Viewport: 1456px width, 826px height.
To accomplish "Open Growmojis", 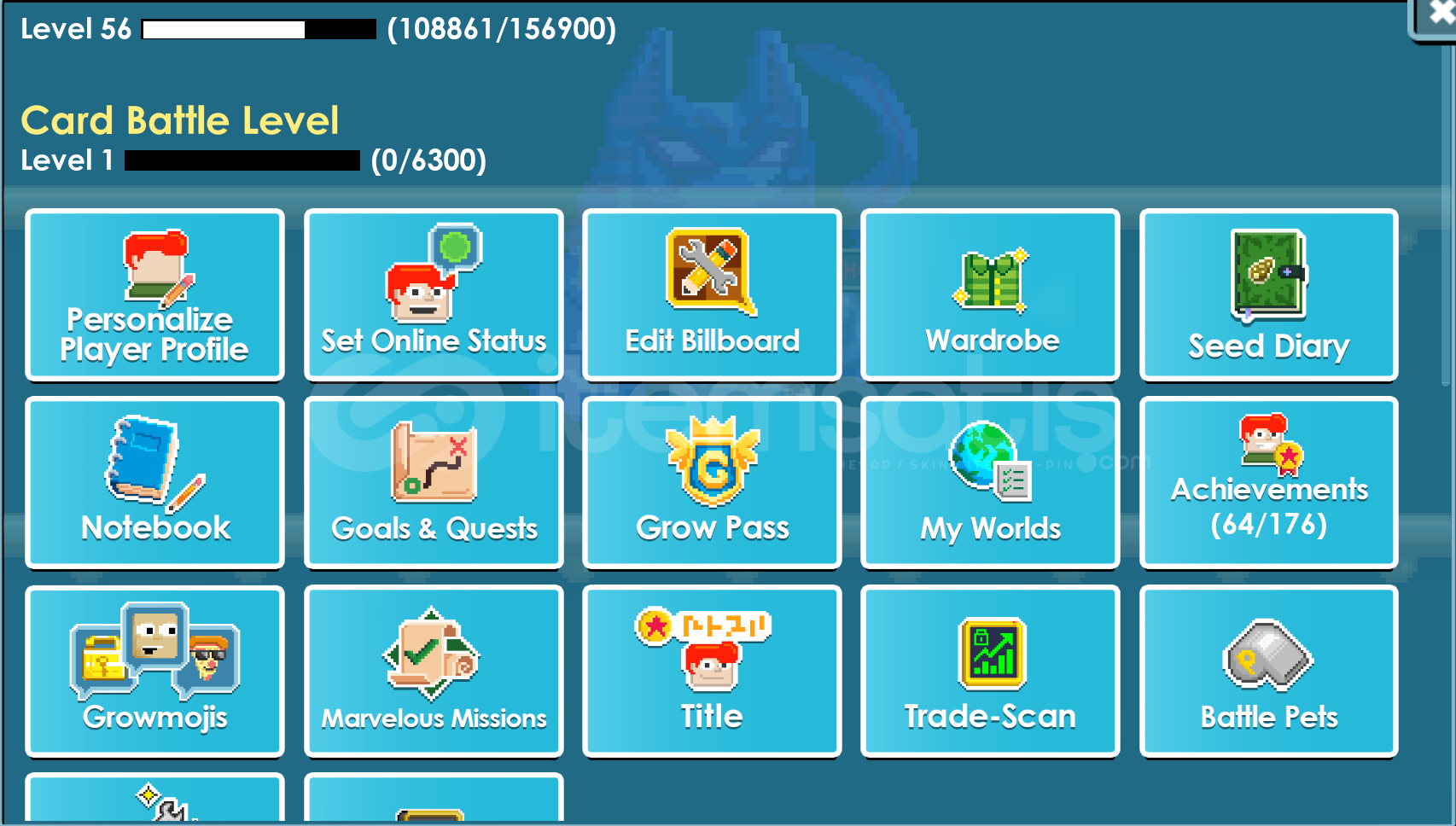I will pyautogui.click(x=154, y=672).
